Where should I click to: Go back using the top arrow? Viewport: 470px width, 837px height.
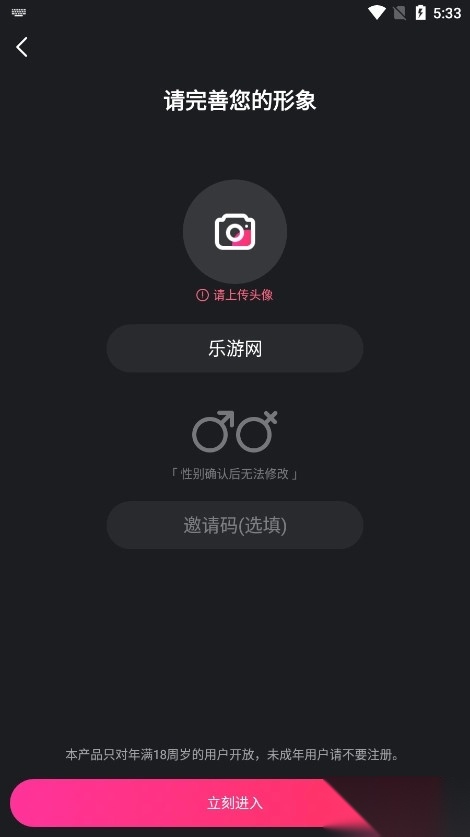pos(21,47)
